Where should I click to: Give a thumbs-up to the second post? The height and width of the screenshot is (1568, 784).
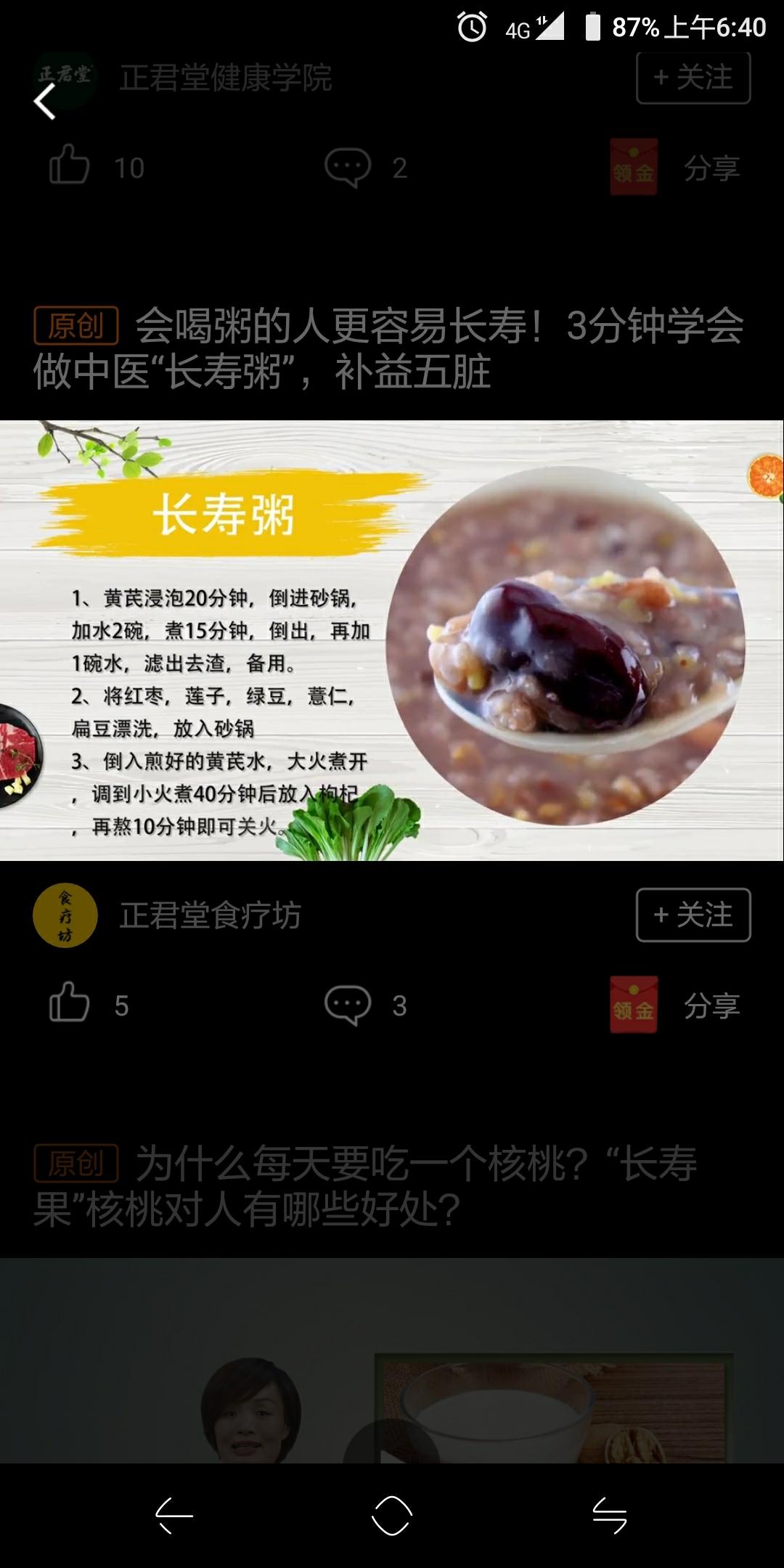[x=69, y=1005]
